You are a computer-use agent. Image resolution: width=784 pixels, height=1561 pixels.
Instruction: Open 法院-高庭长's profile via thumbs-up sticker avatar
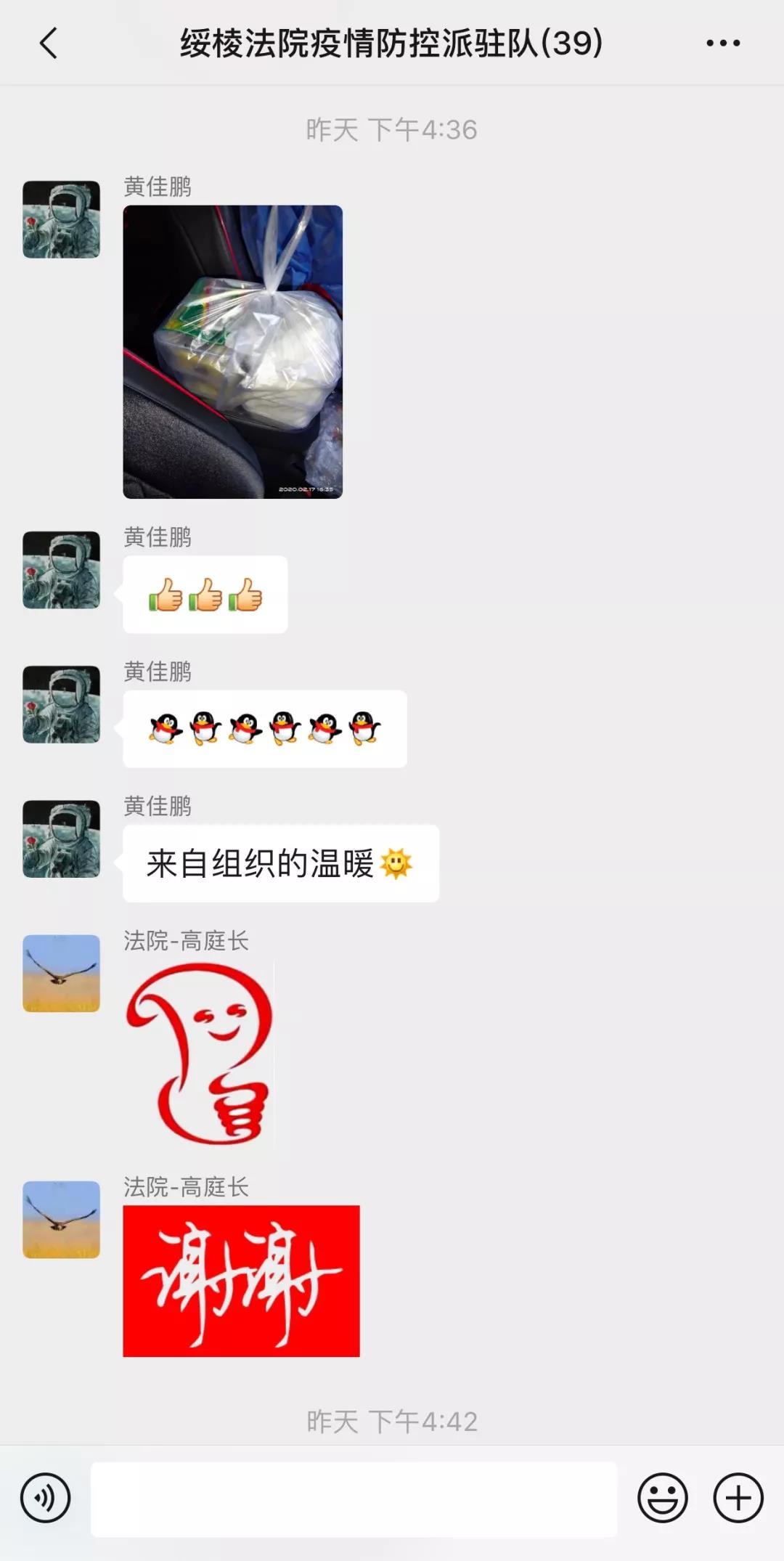[x=62, y=973]
